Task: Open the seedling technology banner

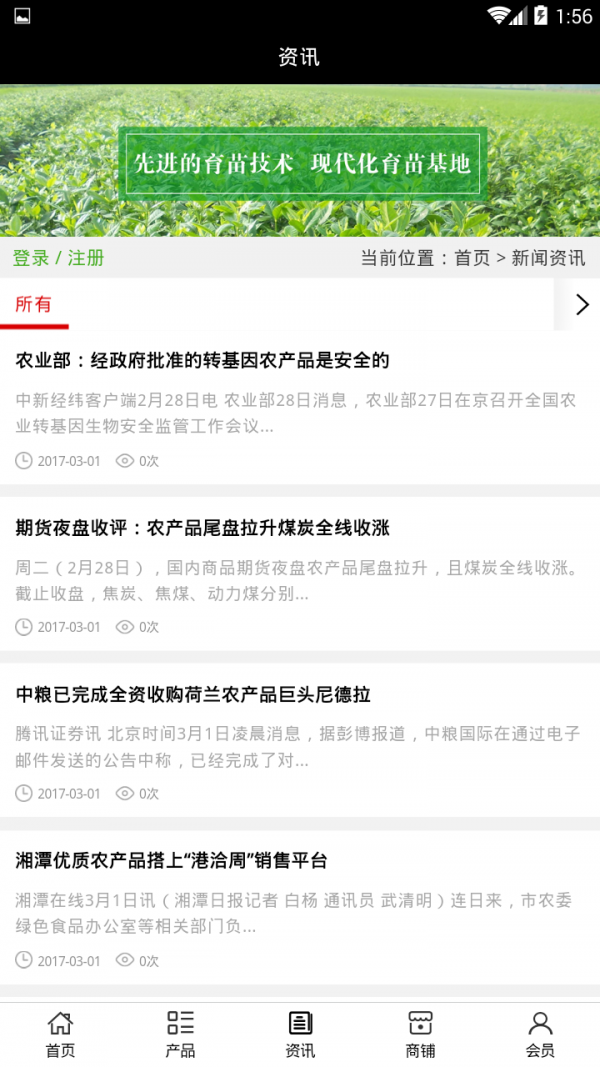Action: click(x=300, y=161)
